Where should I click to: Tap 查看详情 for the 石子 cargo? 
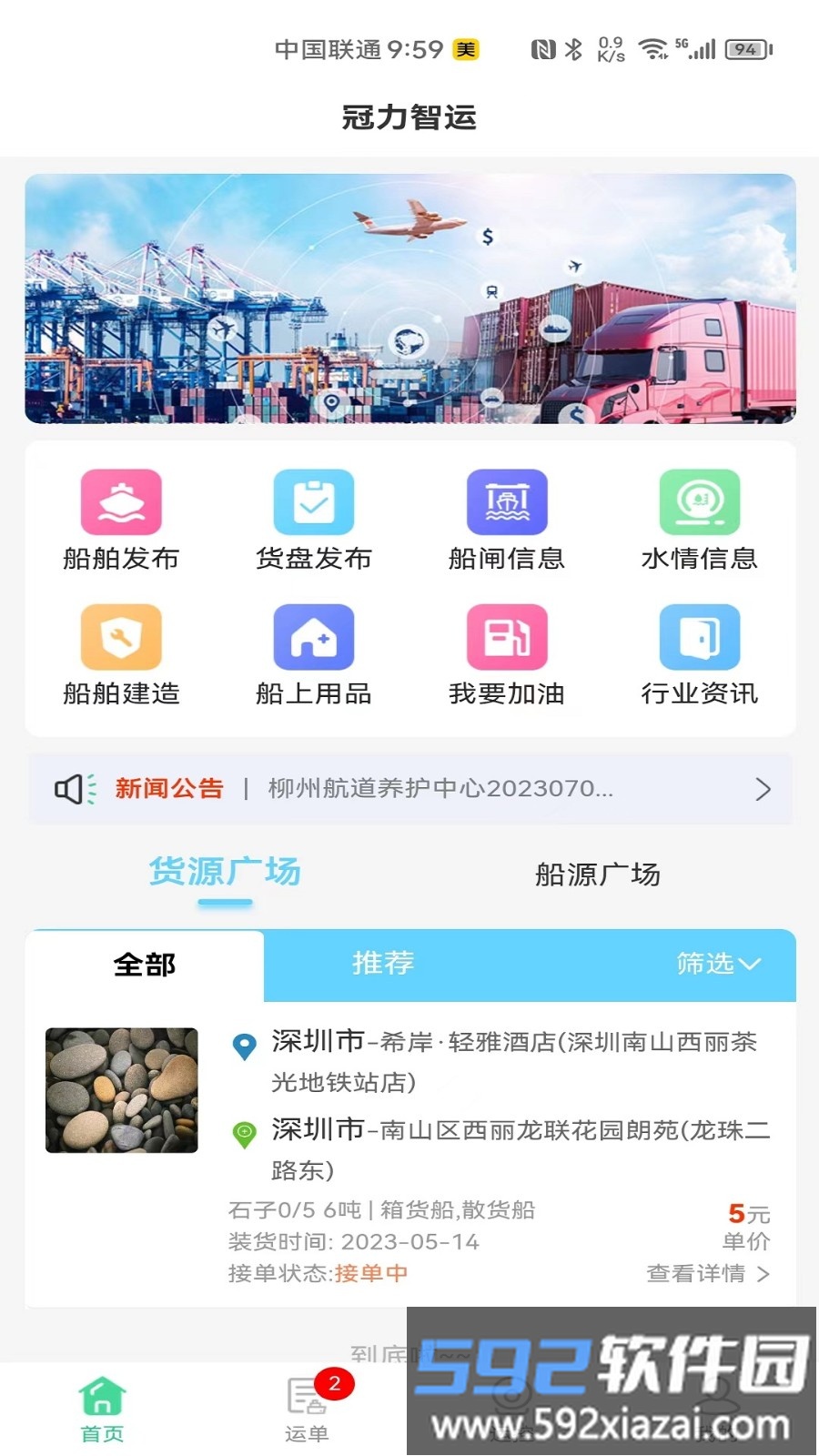[x=707, y=1274]
